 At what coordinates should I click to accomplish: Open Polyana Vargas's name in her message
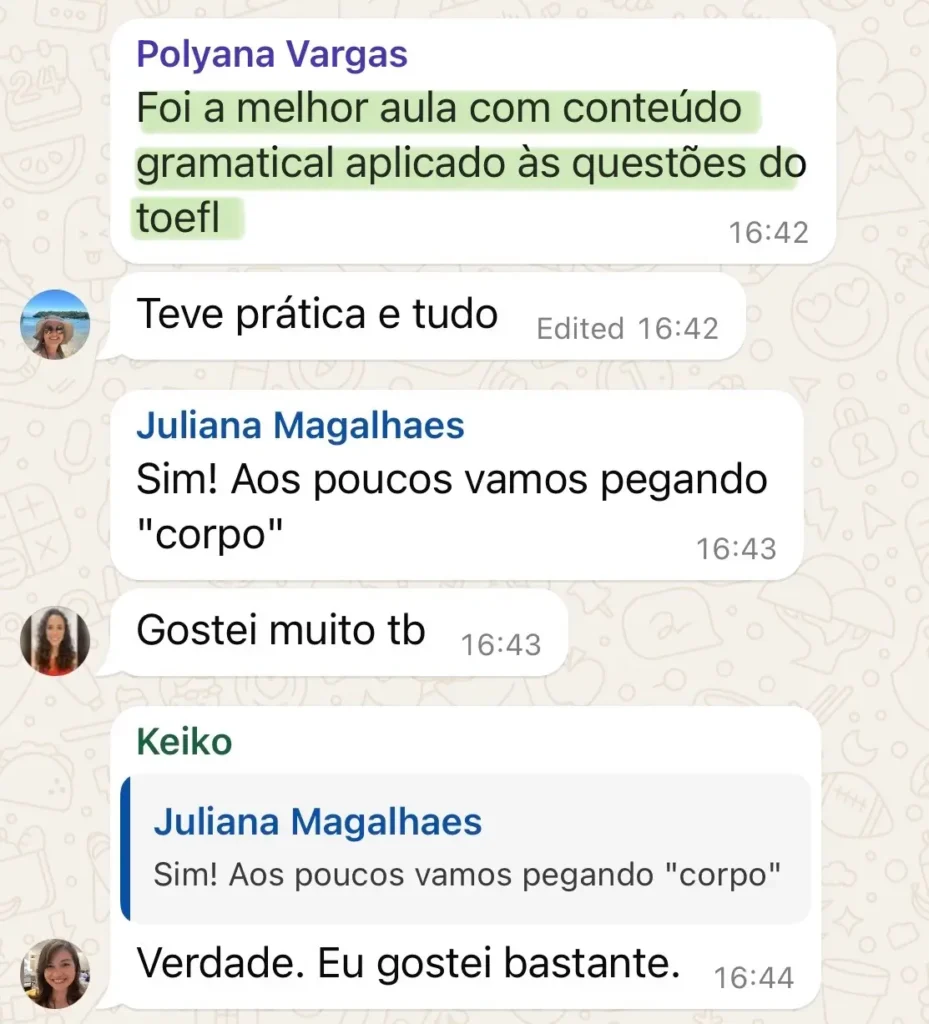tap(272, 54)
